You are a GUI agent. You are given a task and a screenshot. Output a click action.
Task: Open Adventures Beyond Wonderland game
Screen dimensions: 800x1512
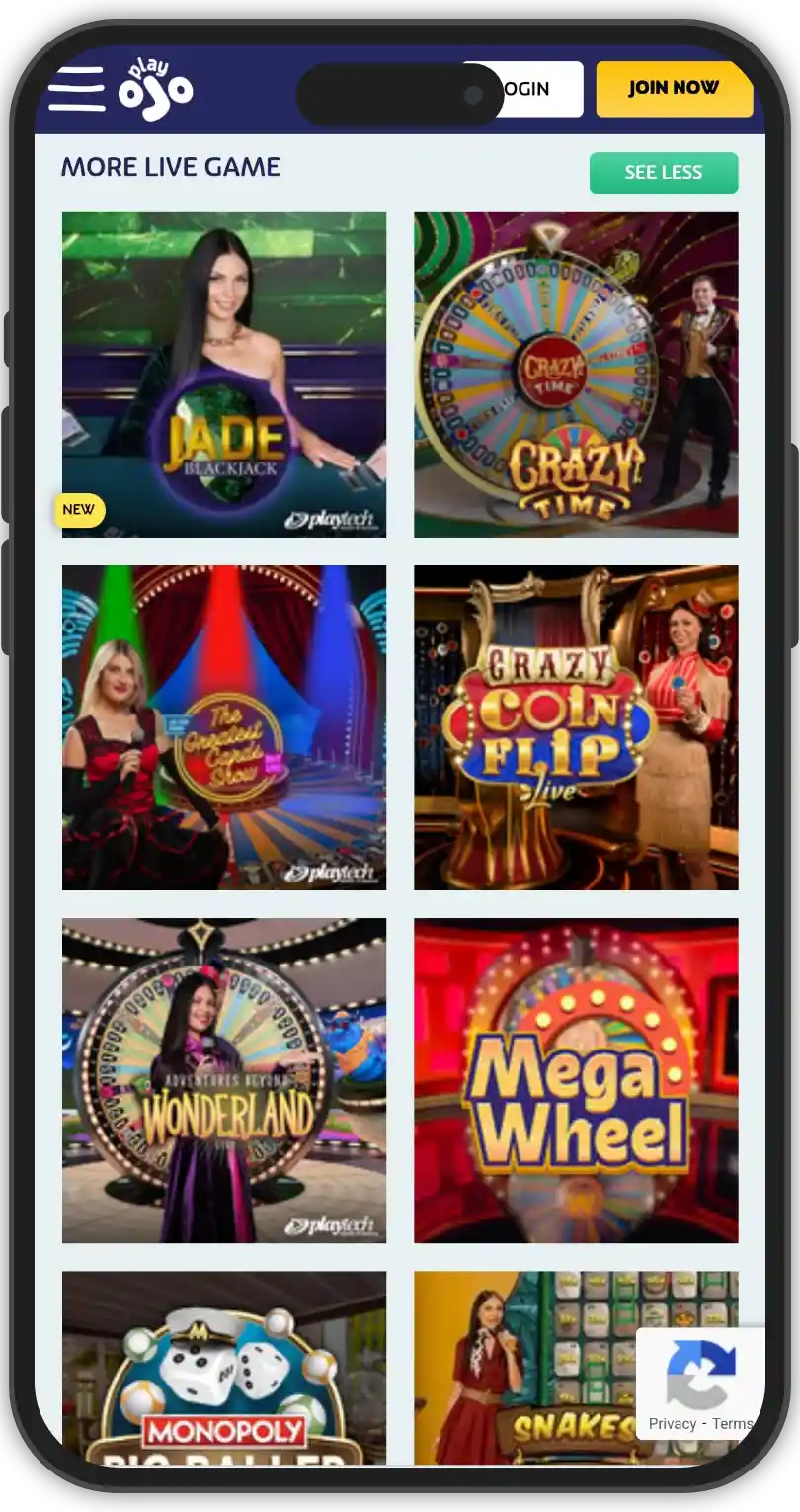(224, 1080)
